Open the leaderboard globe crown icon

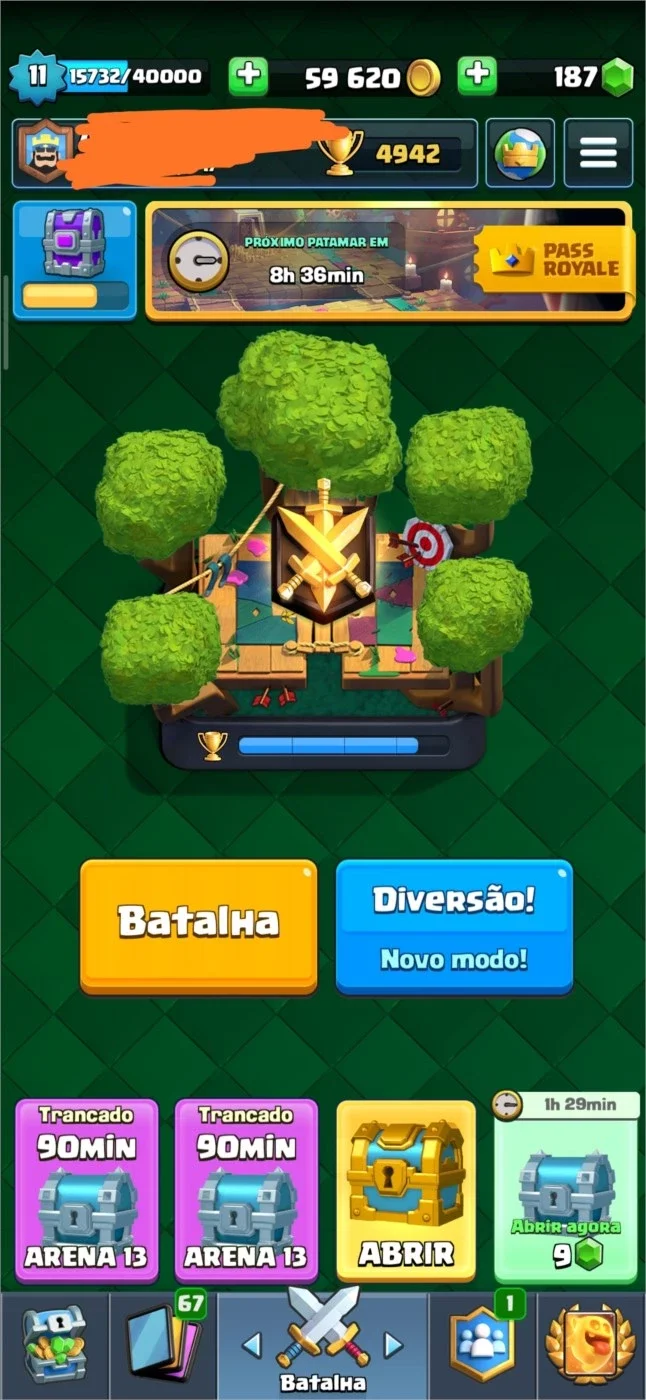click(x=520, y=153)
